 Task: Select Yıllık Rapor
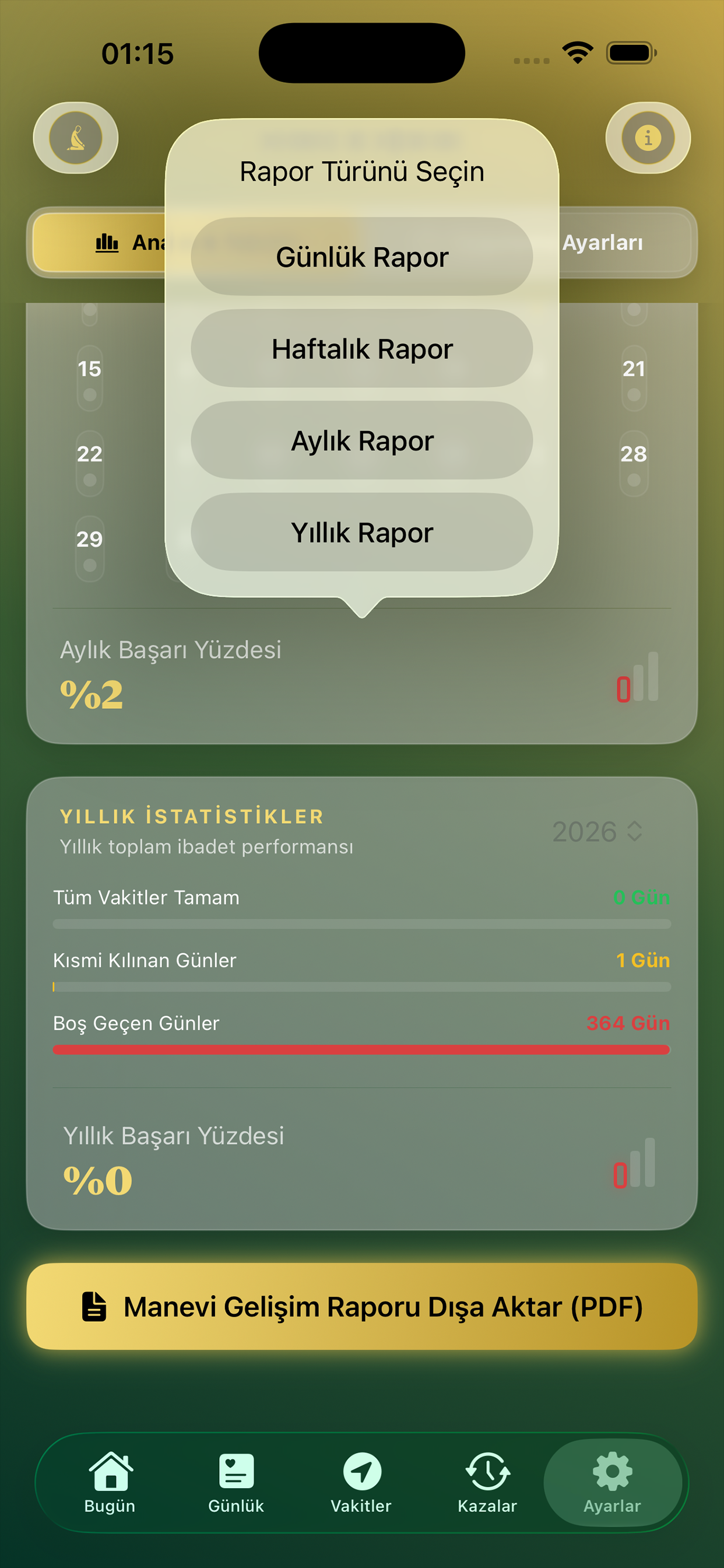tap(362, 533)
